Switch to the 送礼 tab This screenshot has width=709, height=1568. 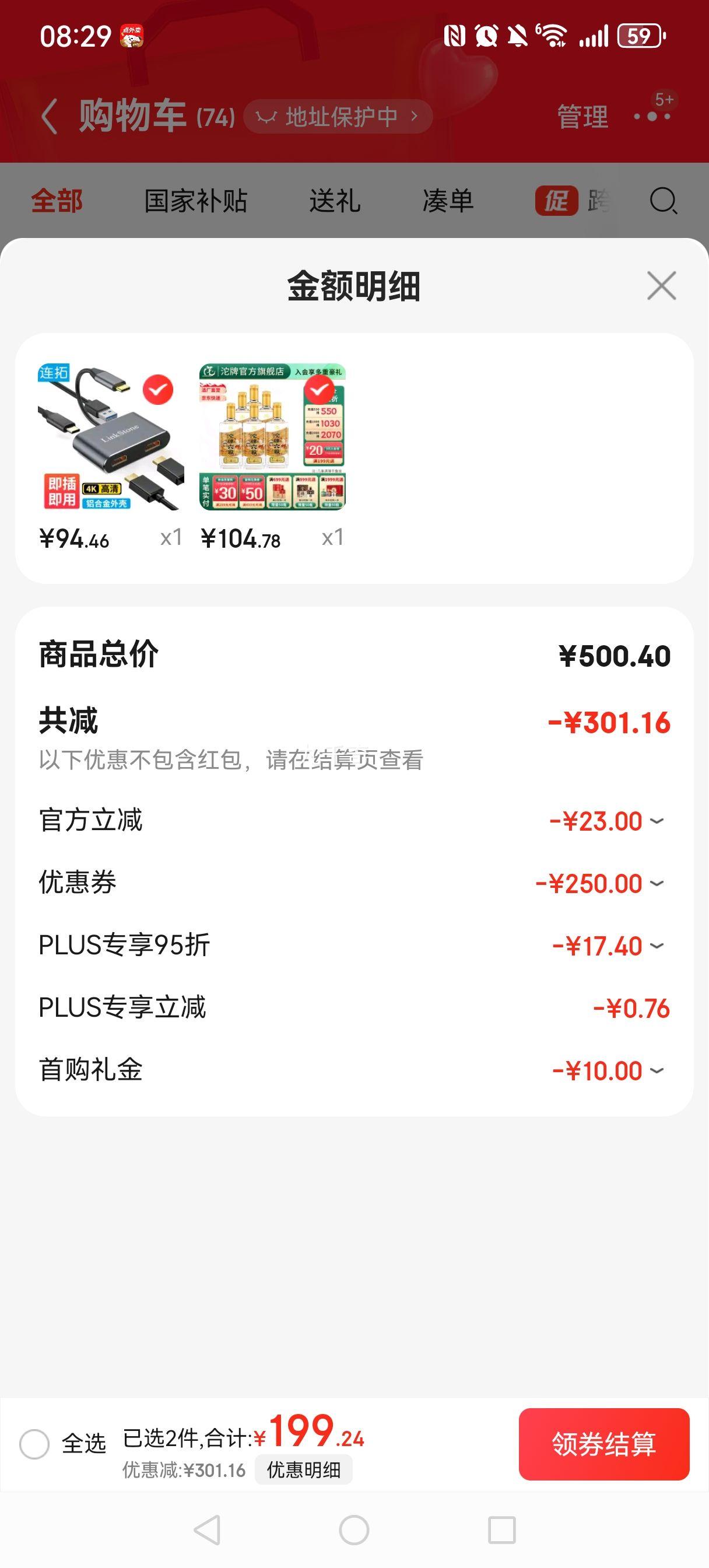tap(334, 201)
